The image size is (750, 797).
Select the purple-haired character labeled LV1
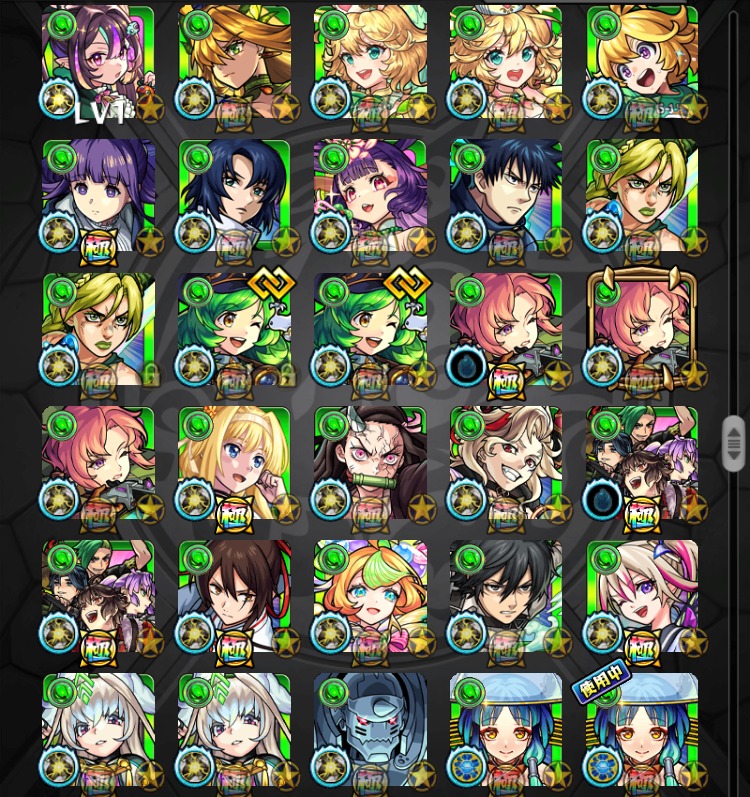click(x=98, y=63)
